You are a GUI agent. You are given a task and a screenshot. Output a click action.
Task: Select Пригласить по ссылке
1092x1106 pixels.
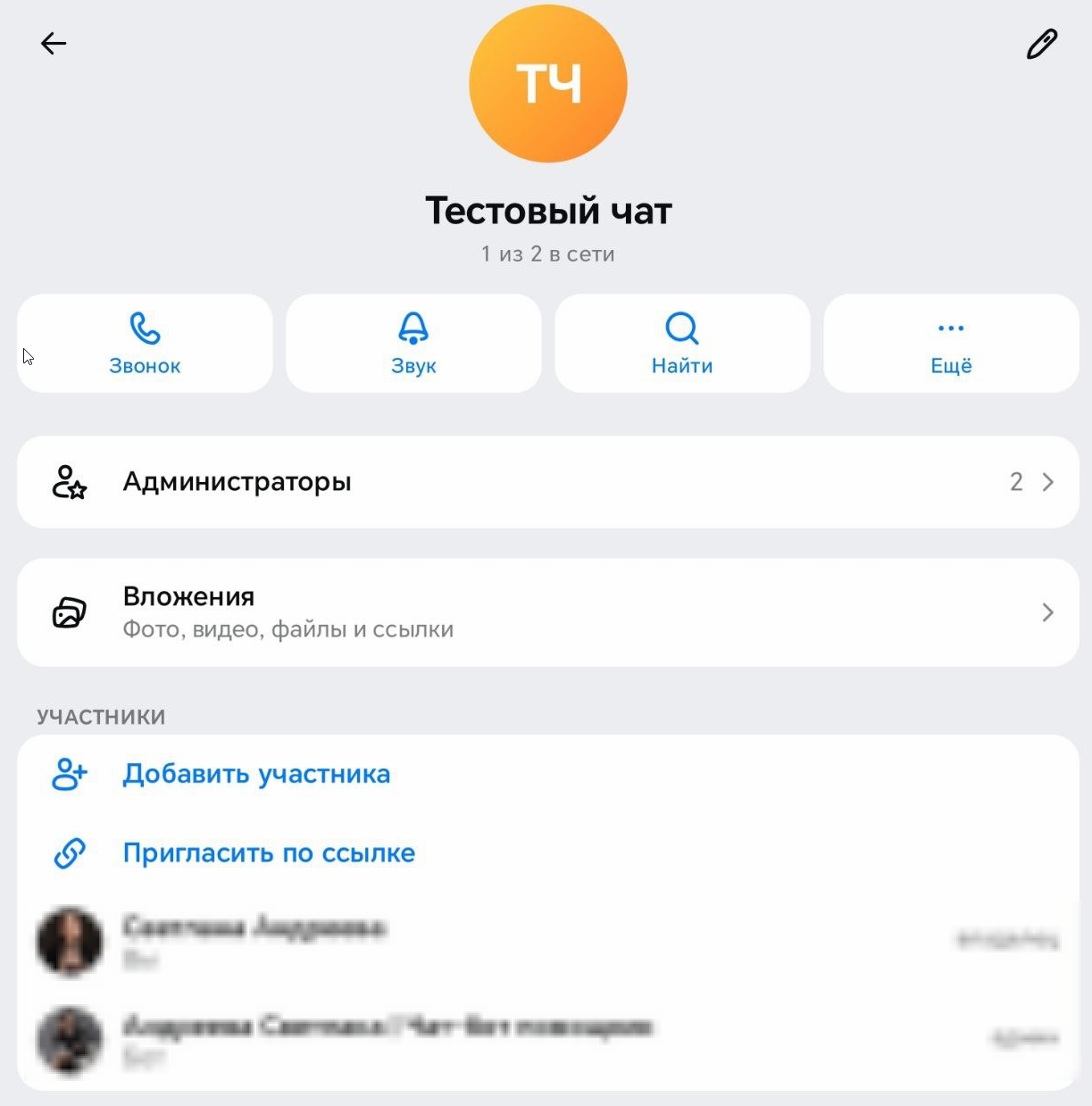pyautogui.click(x=268, y=853)
